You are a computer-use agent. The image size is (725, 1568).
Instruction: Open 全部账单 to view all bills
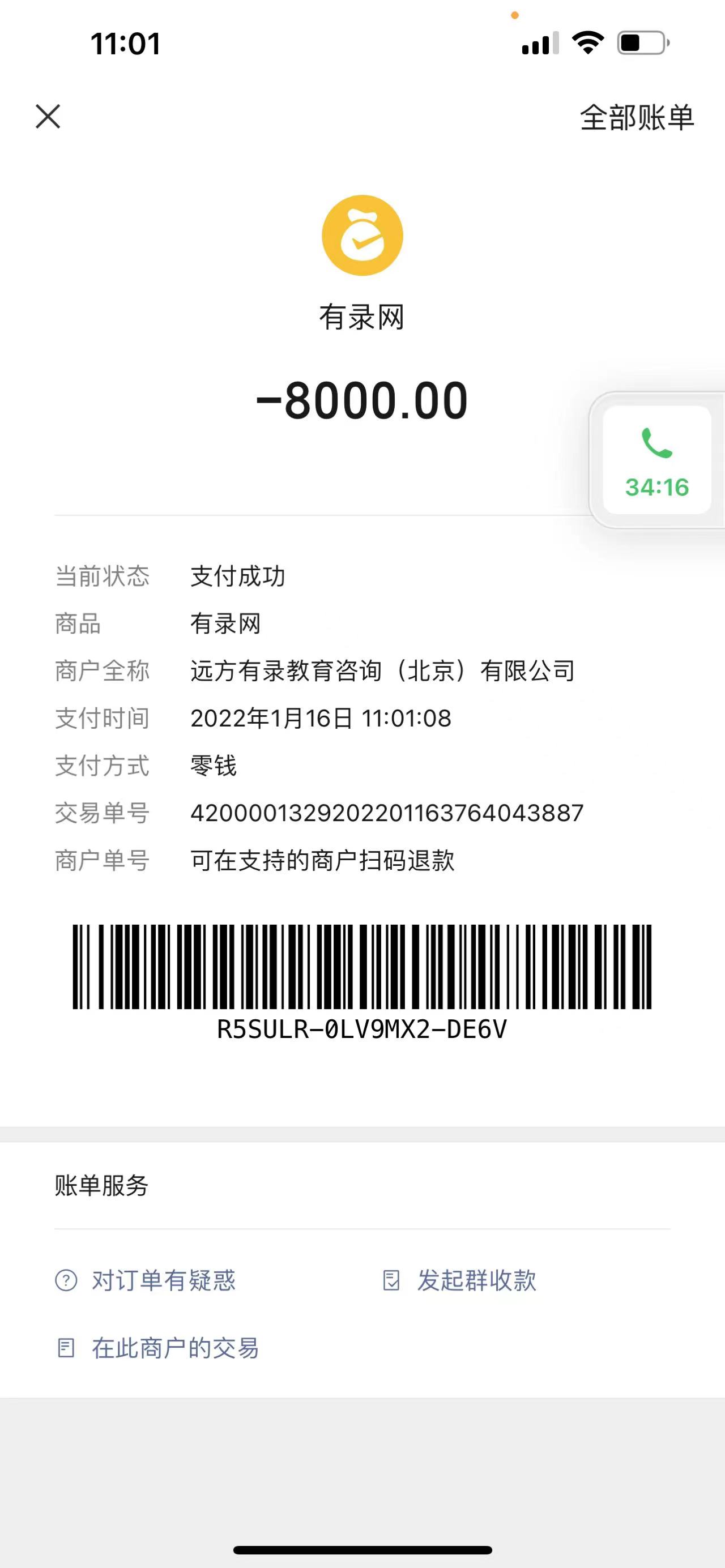pos(636,117)
